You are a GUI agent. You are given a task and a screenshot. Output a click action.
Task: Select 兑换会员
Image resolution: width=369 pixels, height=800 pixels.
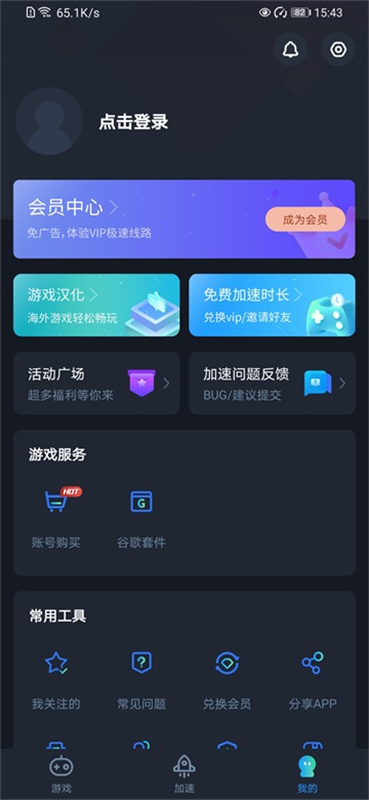[227, 681]
